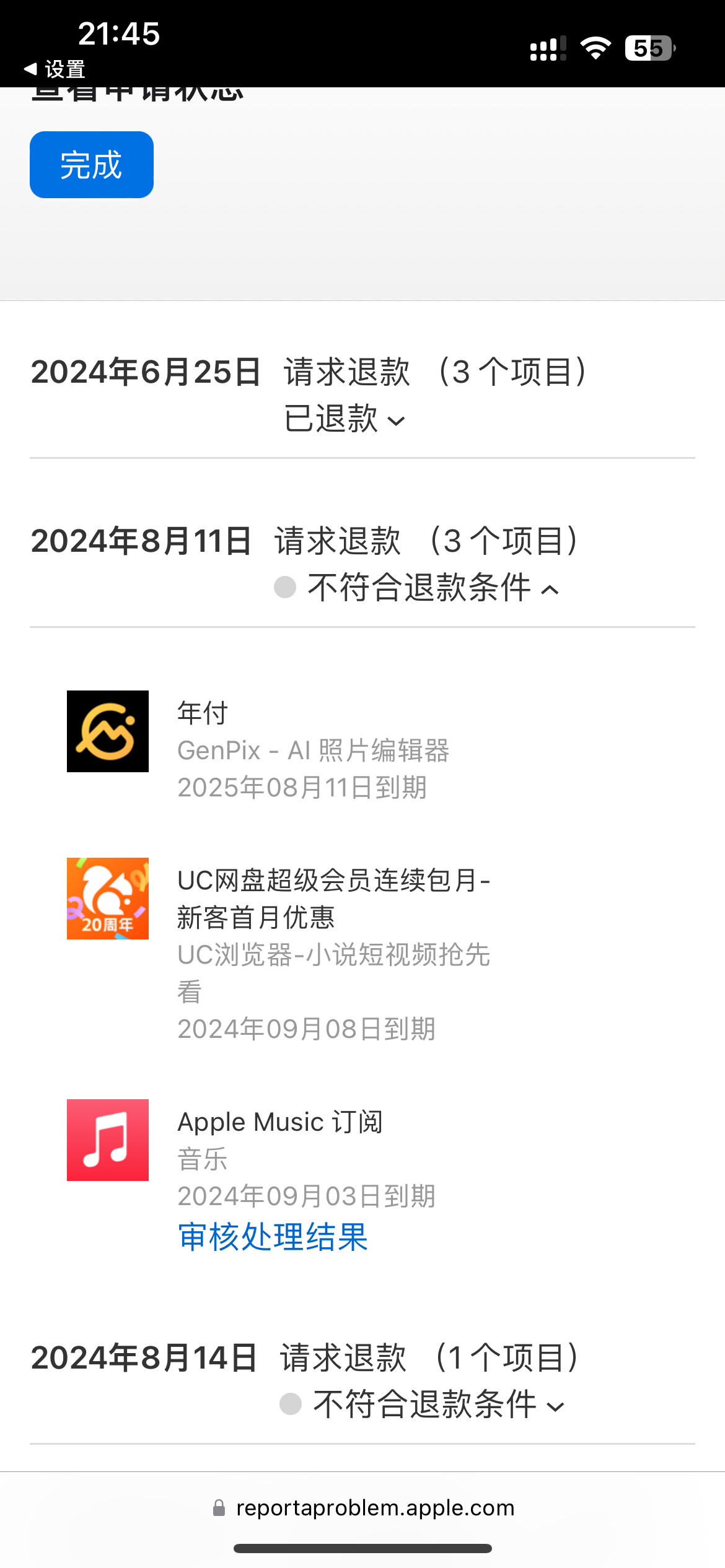Open the 审核处理结果 link

[273, 1237]
